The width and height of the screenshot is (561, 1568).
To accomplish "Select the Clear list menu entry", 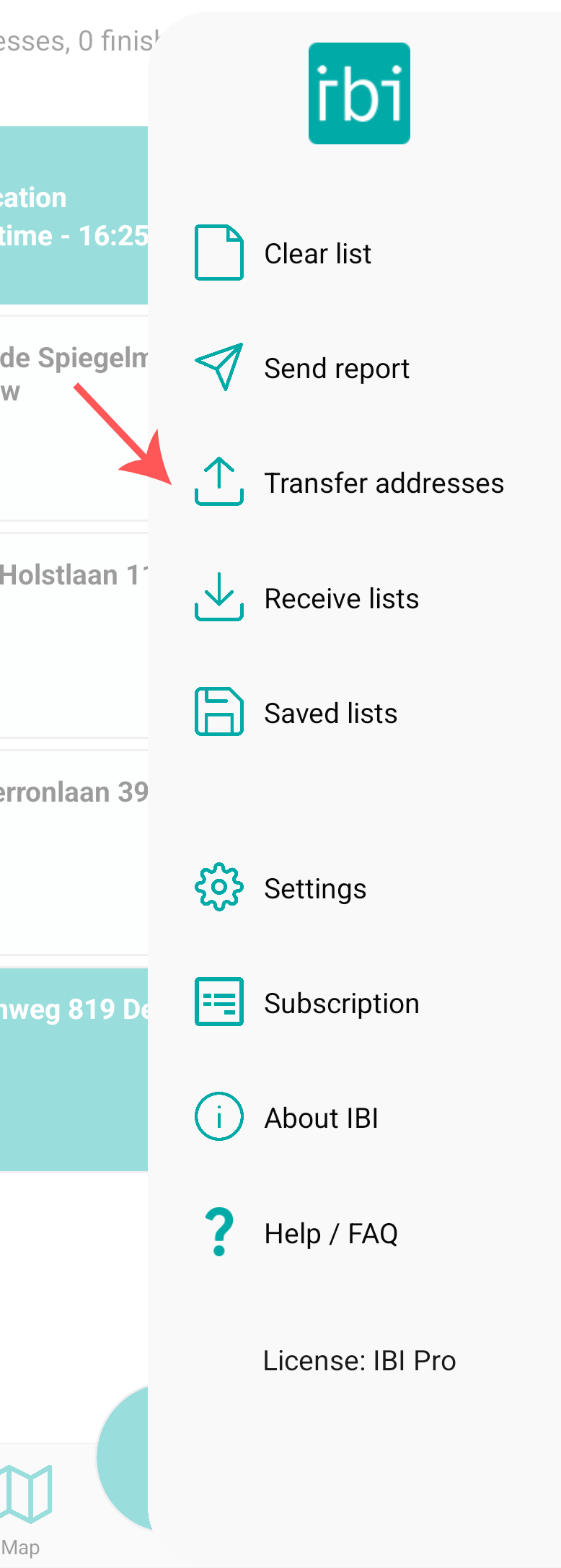I will tap(317, 254).
